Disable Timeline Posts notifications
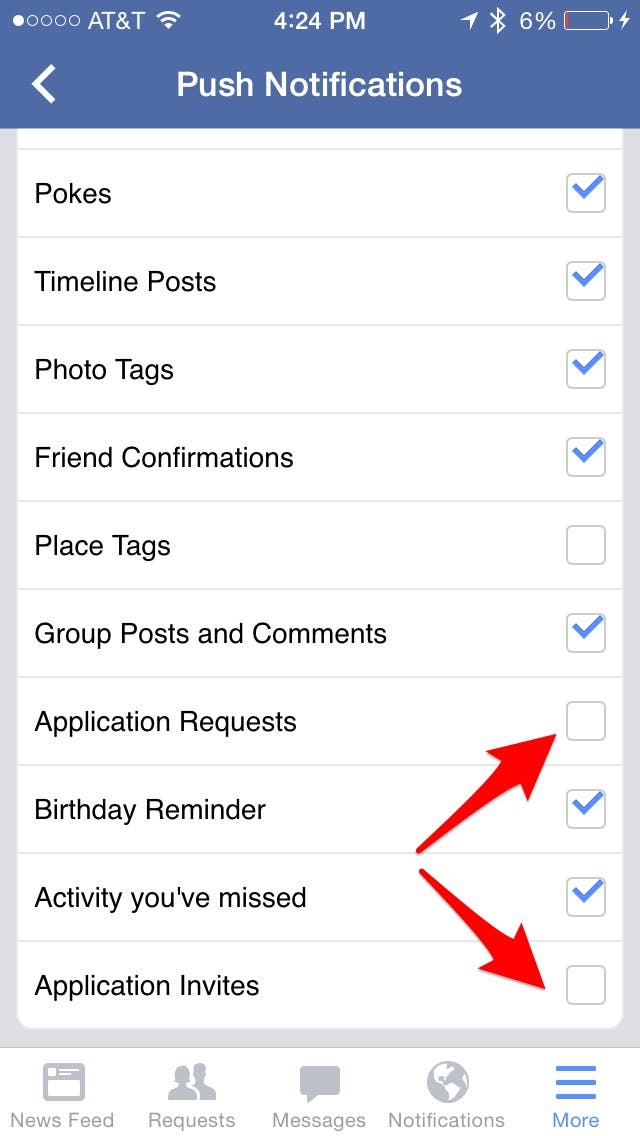The height and width of the screenshot is (1136, 640). [586, 281]
